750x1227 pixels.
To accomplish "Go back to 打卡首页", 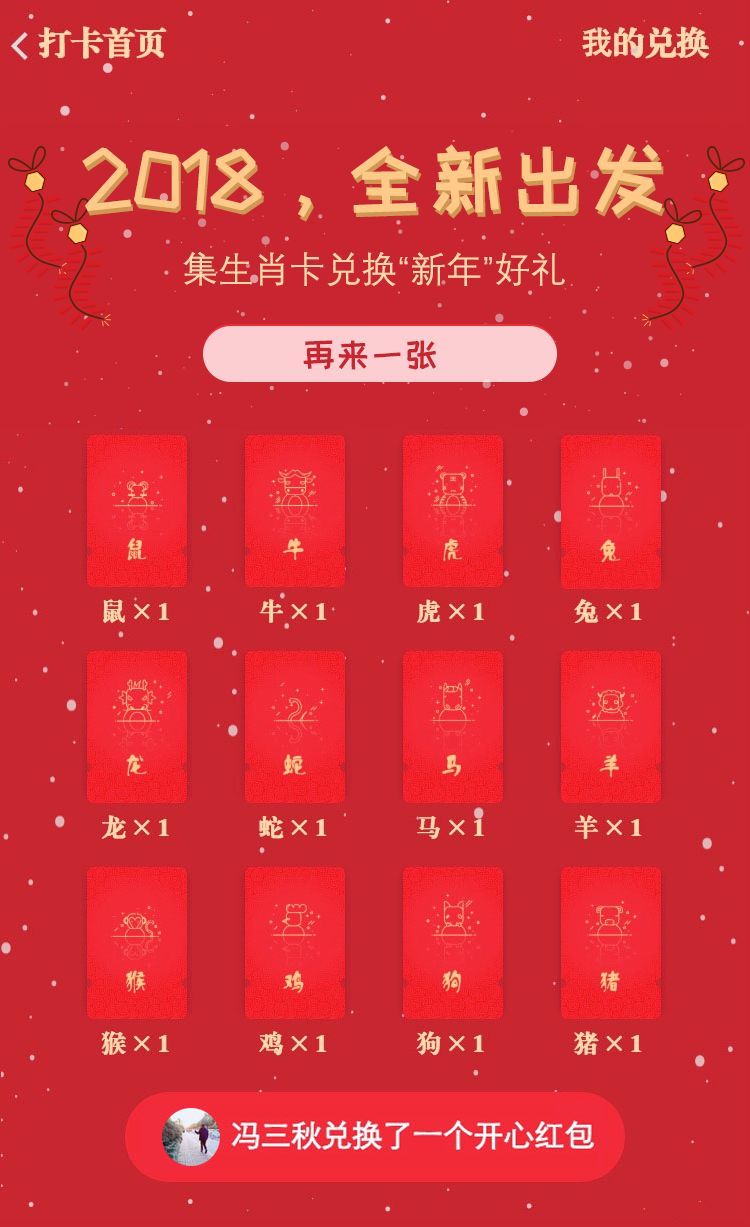I will 88,44.
